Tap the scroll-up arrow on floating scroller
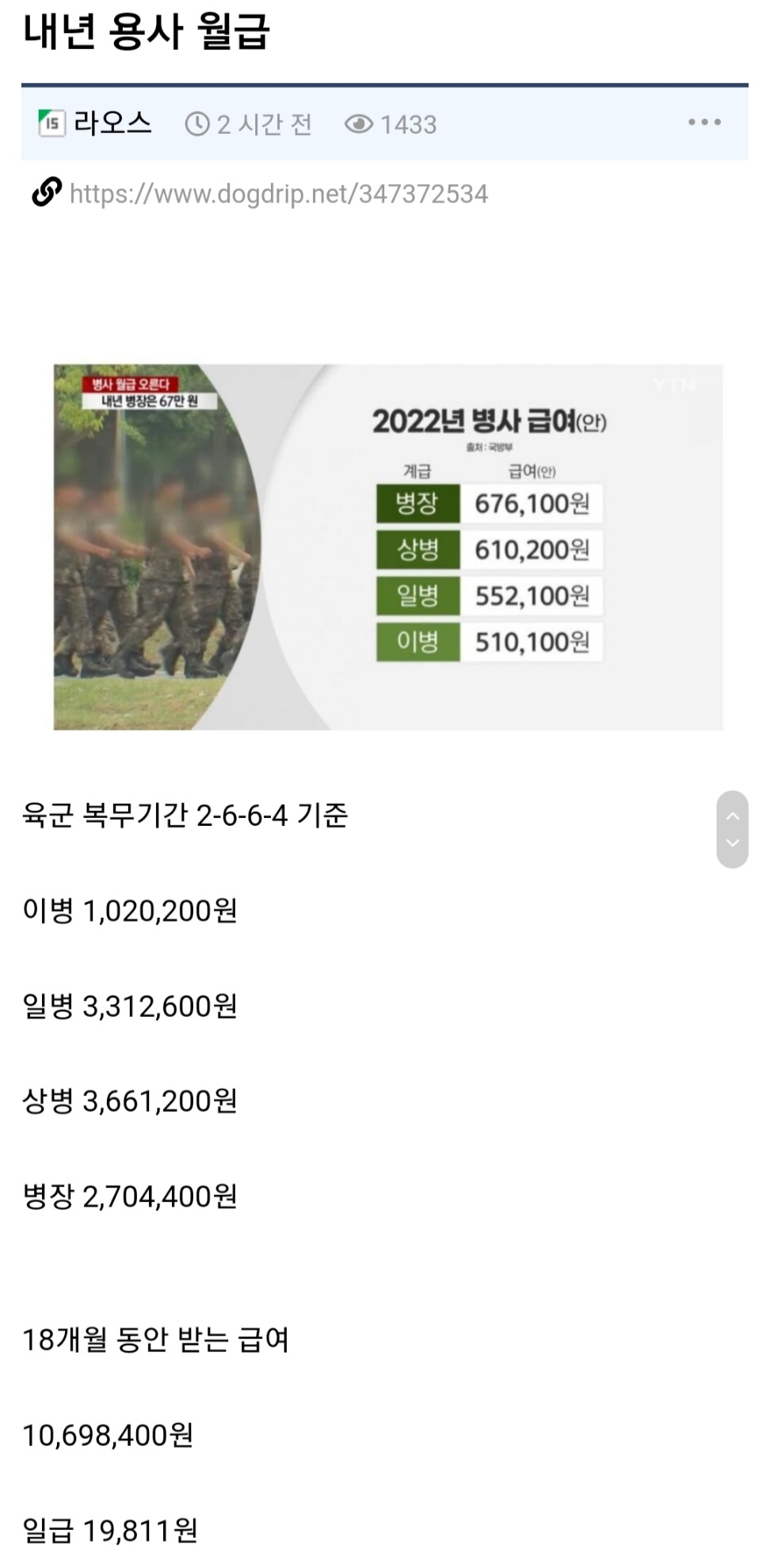Viewport: 770px width, 1568px height. [733, 815]
